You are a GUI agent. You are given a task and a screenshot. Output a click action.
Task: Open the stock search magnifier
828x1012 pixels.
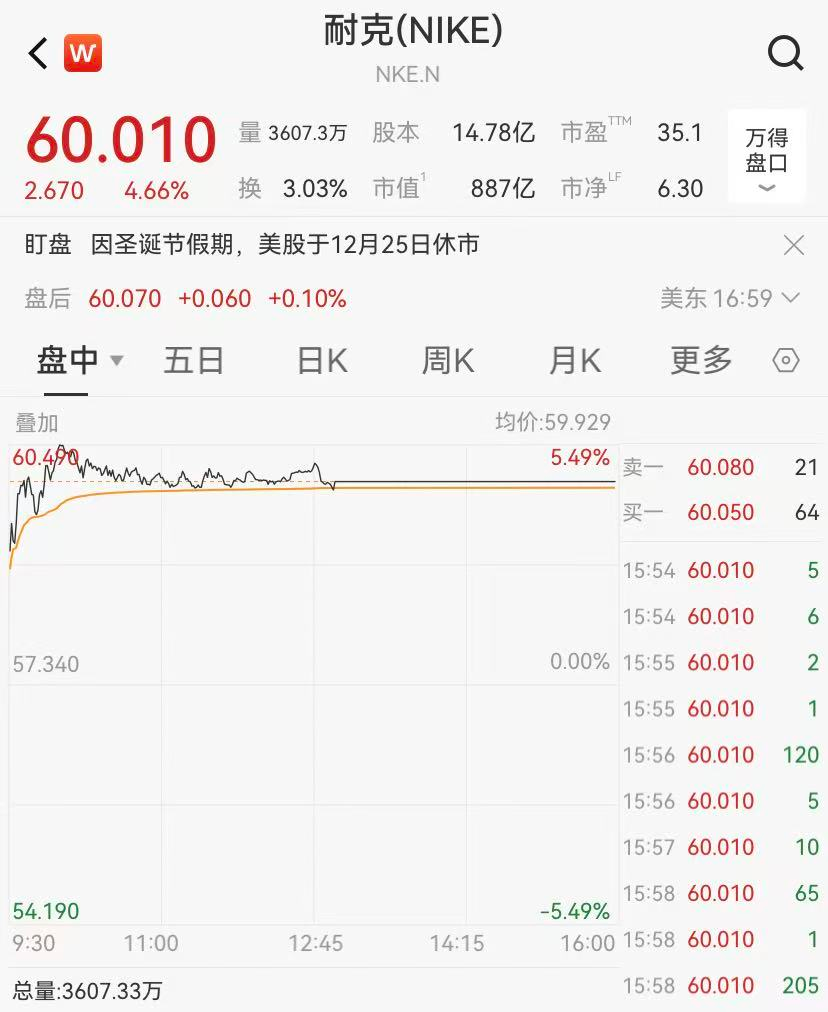tap(785, 52)
